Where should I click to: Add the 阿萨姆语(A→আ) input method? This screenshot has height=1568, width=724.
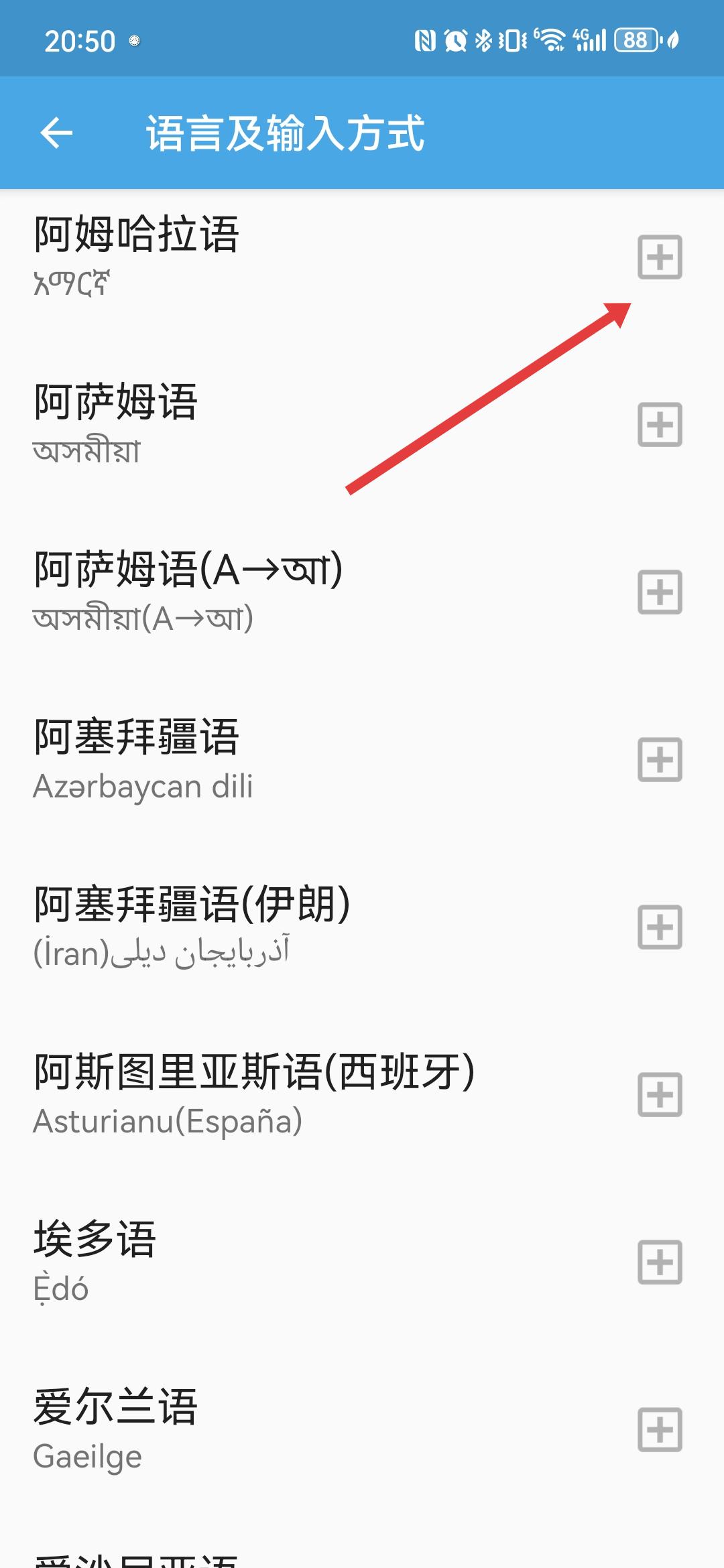[x=660, y=592]
